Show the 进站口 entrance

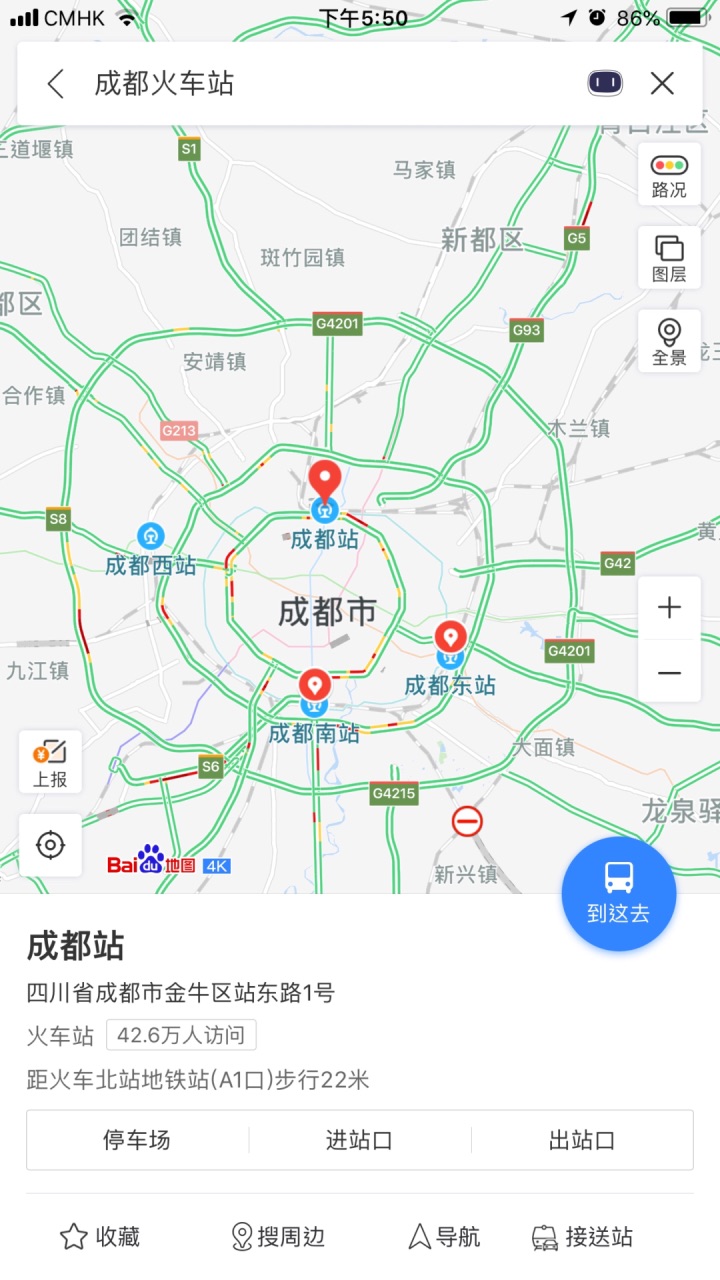pos(359,1140)
